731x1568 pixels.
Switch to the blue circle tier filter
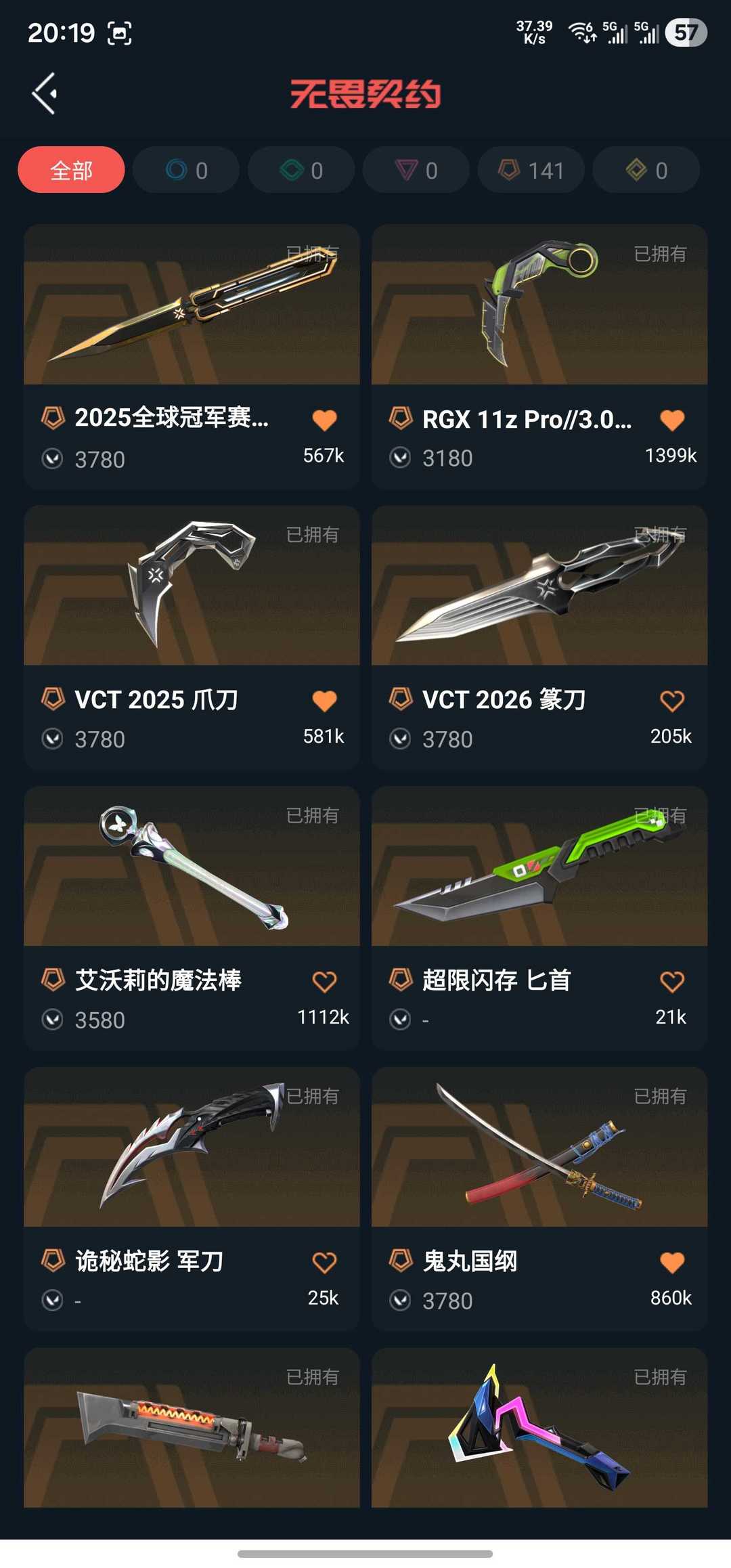pos(186,170)
